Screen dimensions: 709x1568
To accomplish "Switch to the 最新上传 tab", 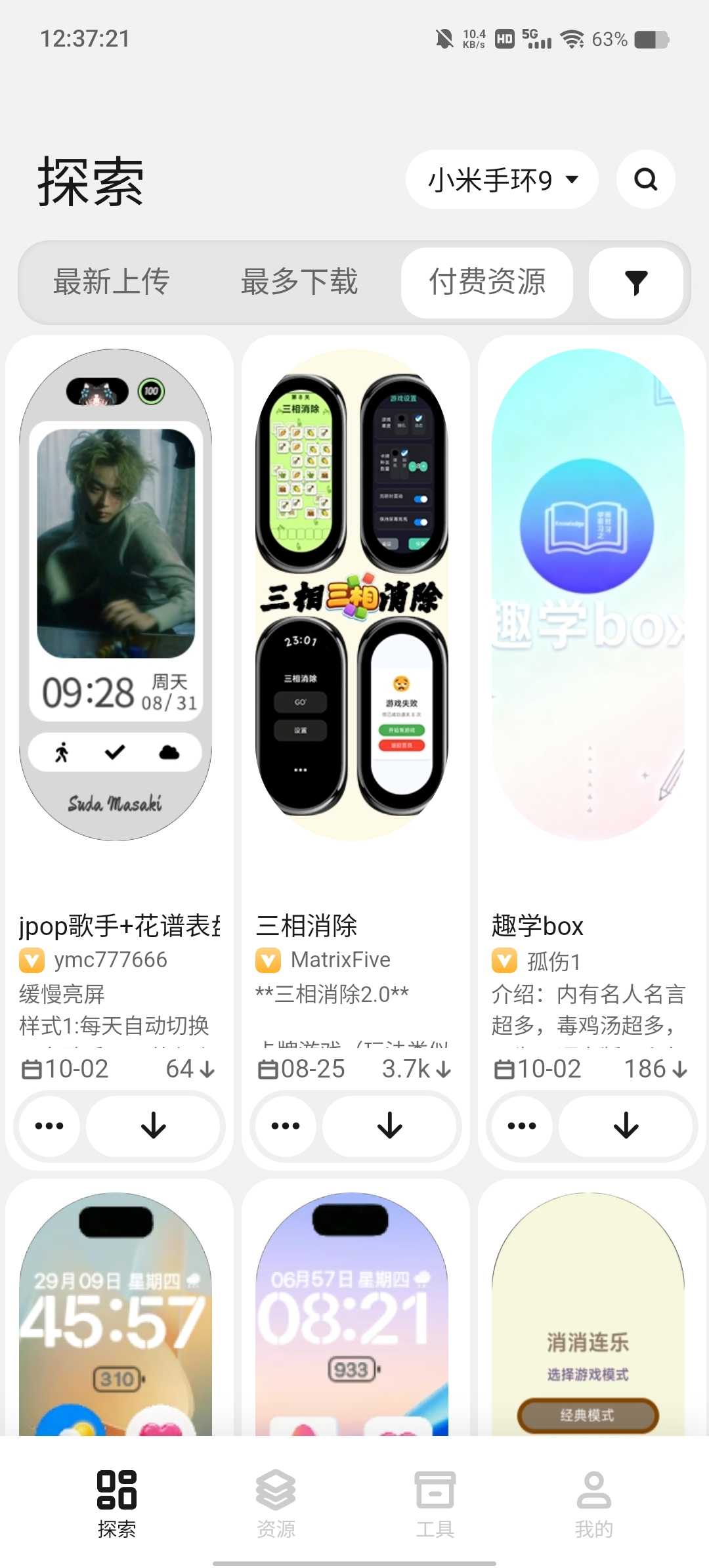I will click(112, 282).
